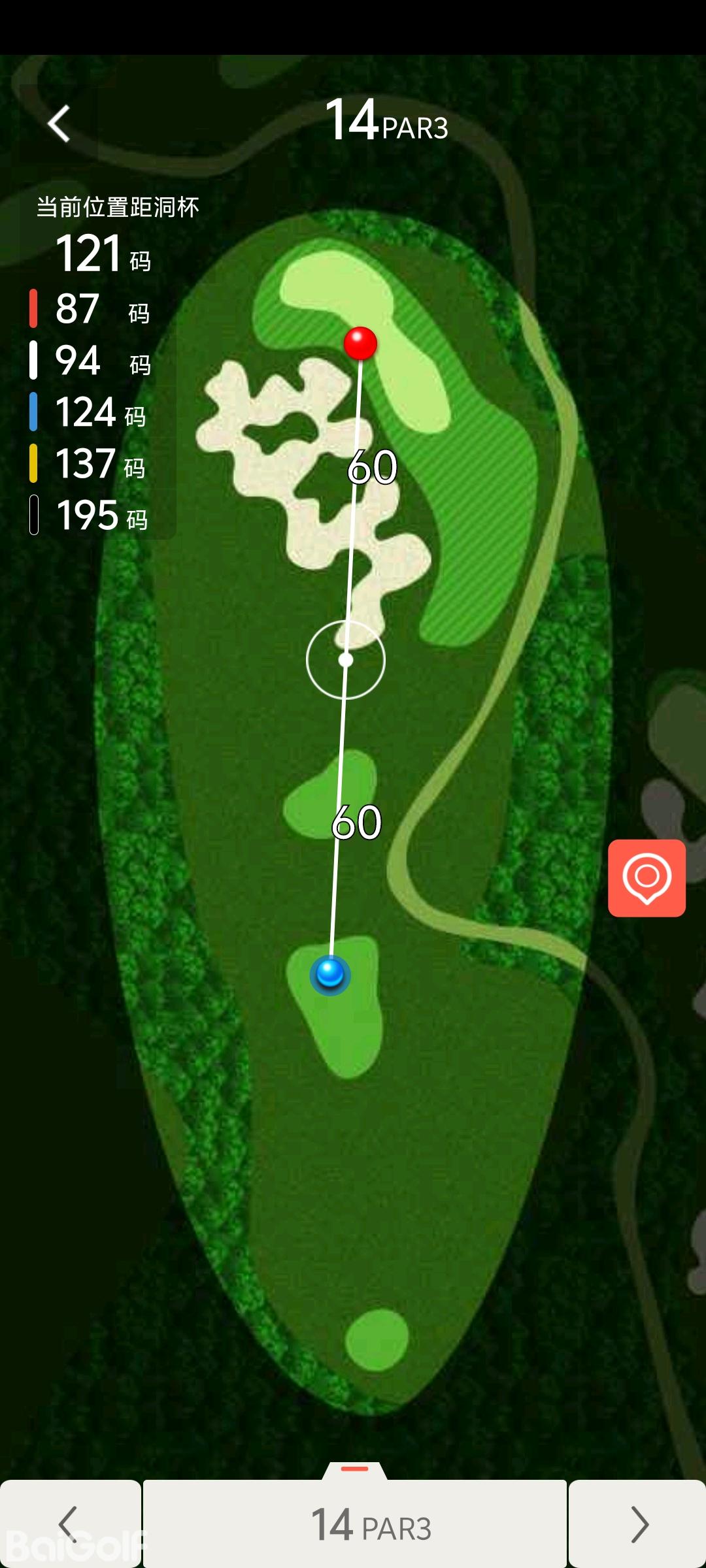Go to the previous hole
The height and width of the screenshot is (1568, 706).
pyautogui.click(x=69, y=1524)
